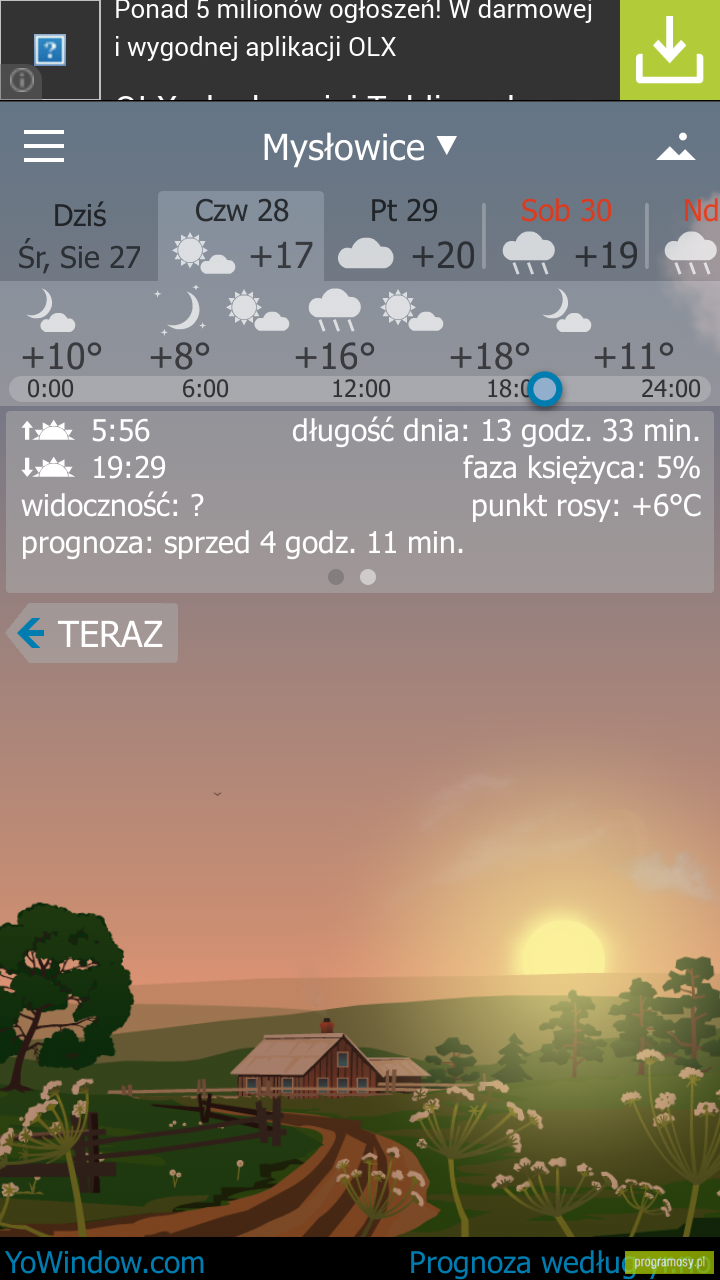The width and height of the screenshot is (720, 1280).
Task: Expand the Mysłowice location dropdown
Action: 359,147
